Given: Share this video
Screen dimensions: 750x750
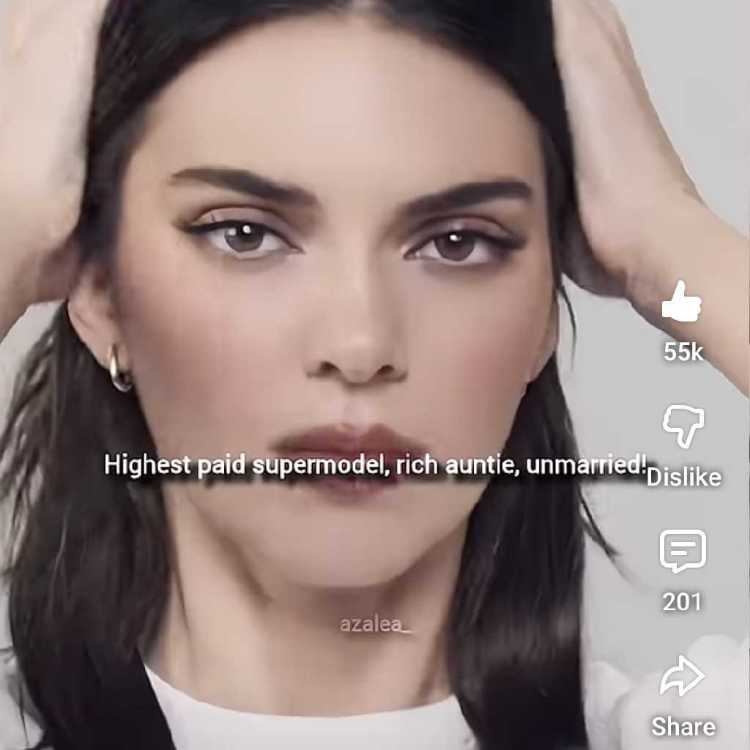Looking at the screenshot, I should point(683,677).
